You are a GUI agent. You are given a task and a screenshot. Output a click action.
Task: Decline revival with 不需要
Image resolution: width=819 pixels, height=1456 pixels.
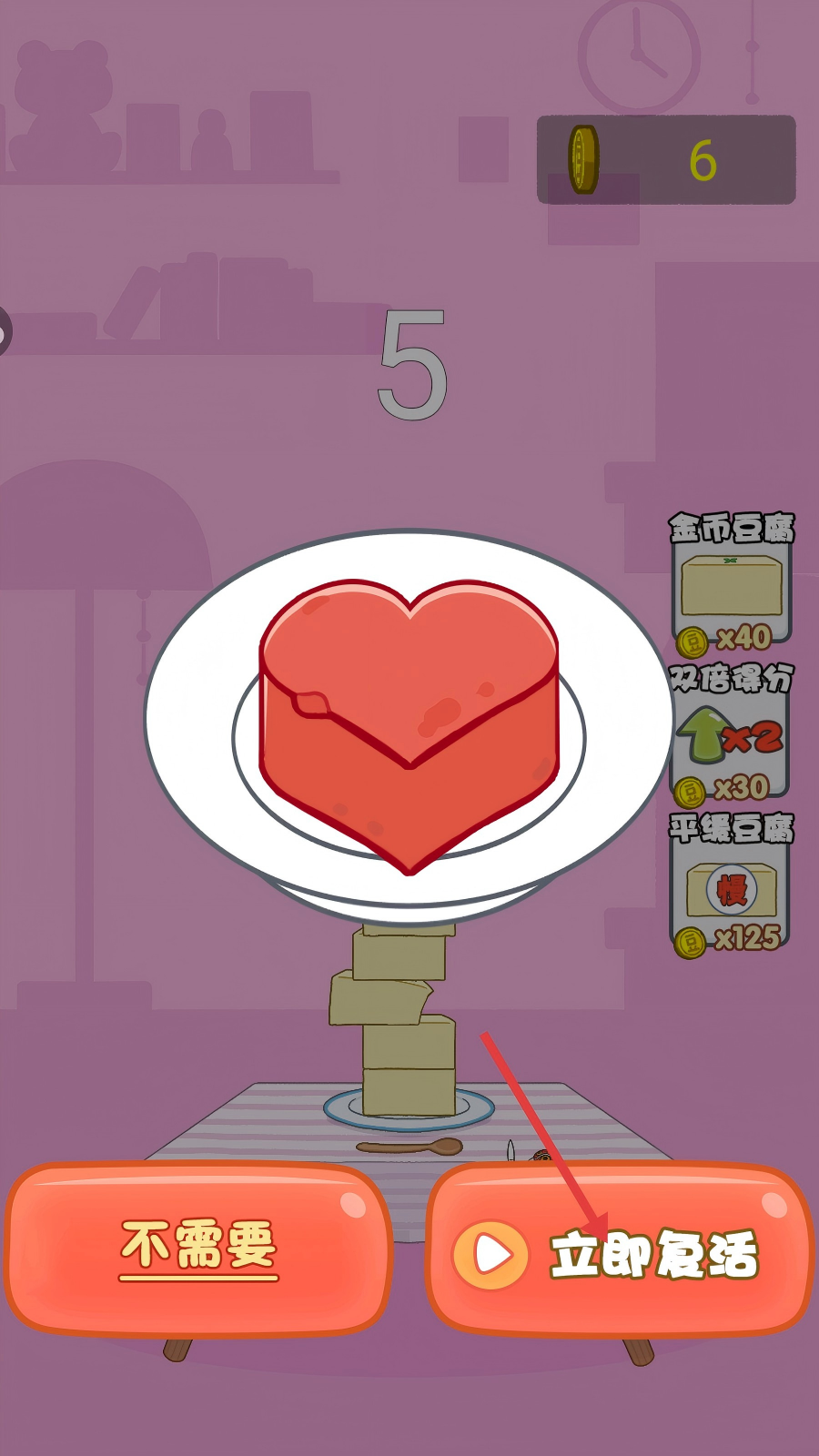[x=198, y=1247]
